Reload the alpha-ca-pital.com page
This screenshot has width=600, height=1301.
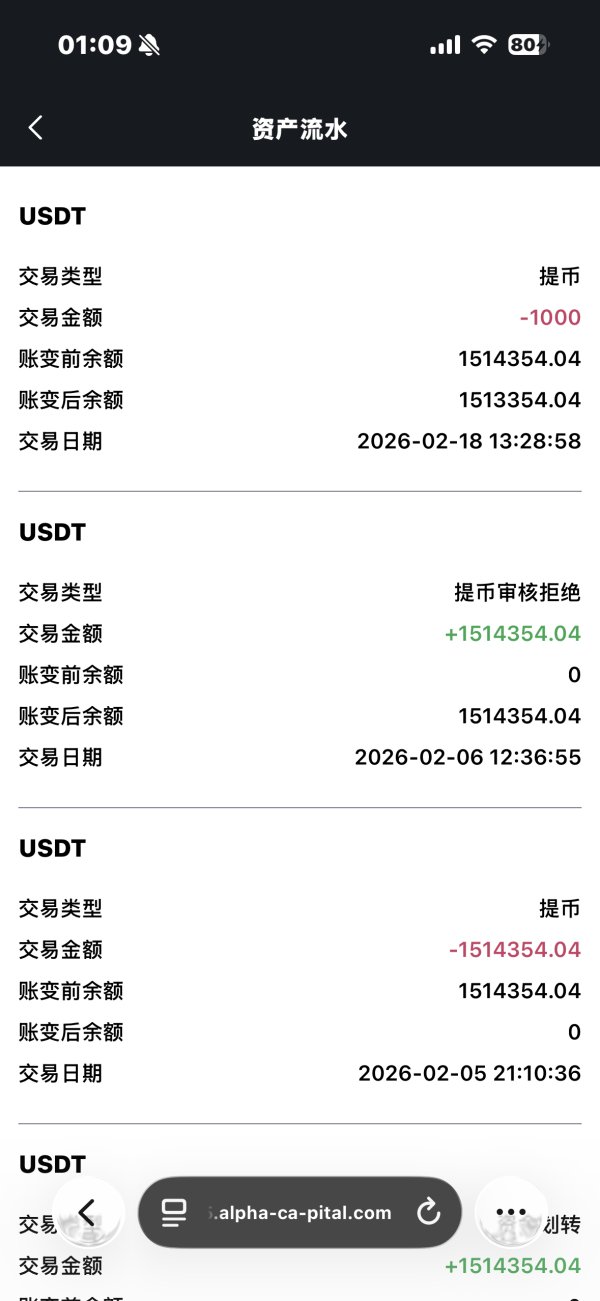(428, 1213)
